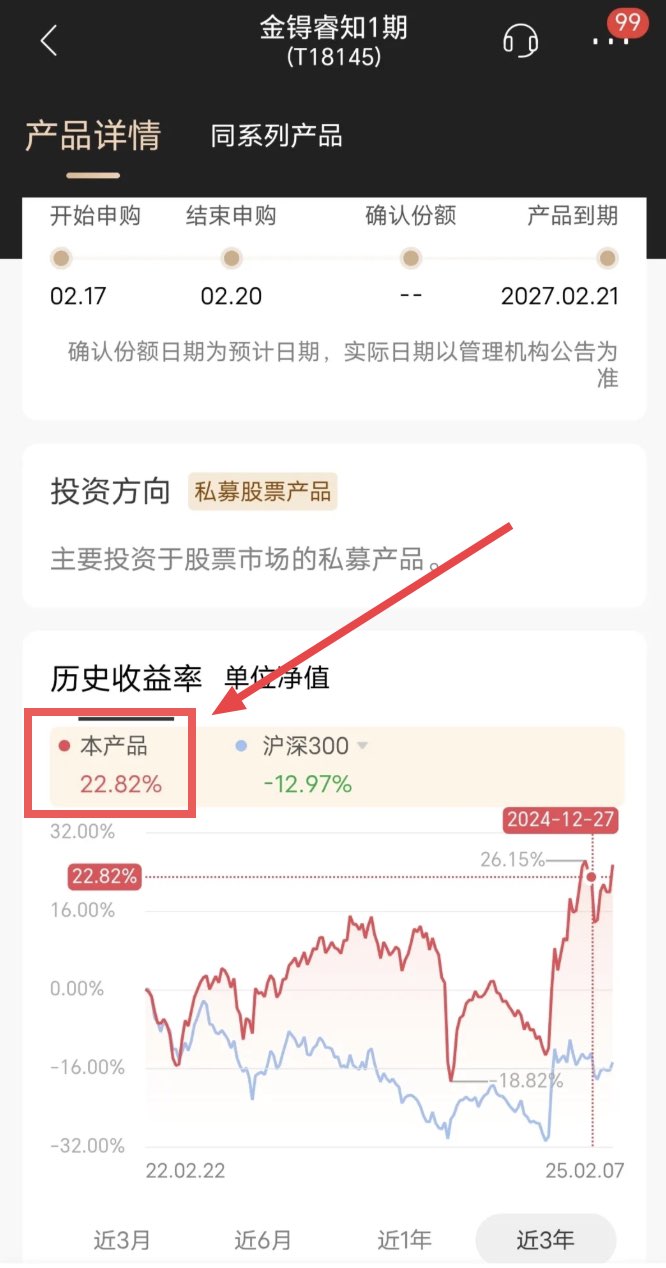Viewport: 666px width, 1268px height.
Task: Switch to 同系列产品 tab
Action: (x=276, y=136)
